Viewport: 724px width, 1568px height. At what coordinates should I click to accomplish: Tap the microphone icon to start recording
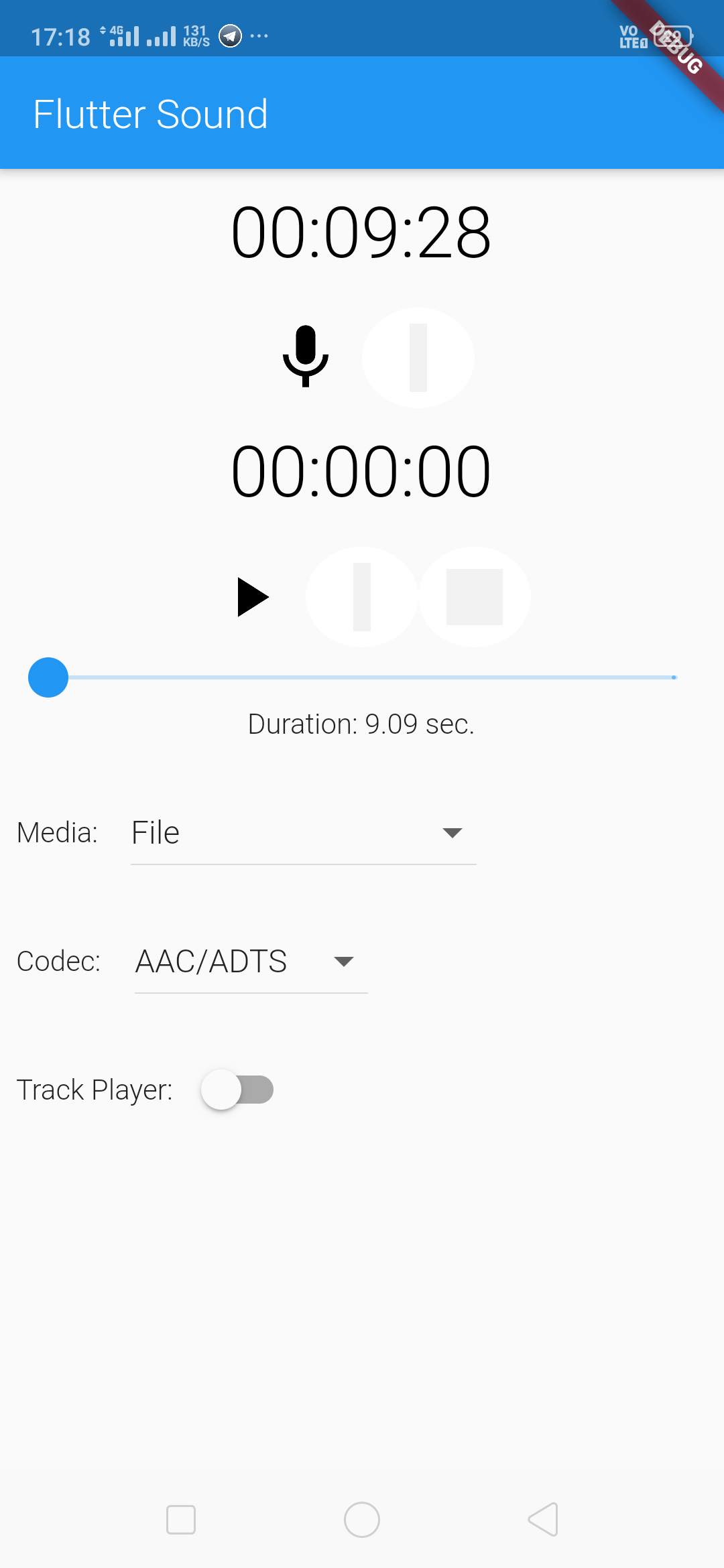306,355
